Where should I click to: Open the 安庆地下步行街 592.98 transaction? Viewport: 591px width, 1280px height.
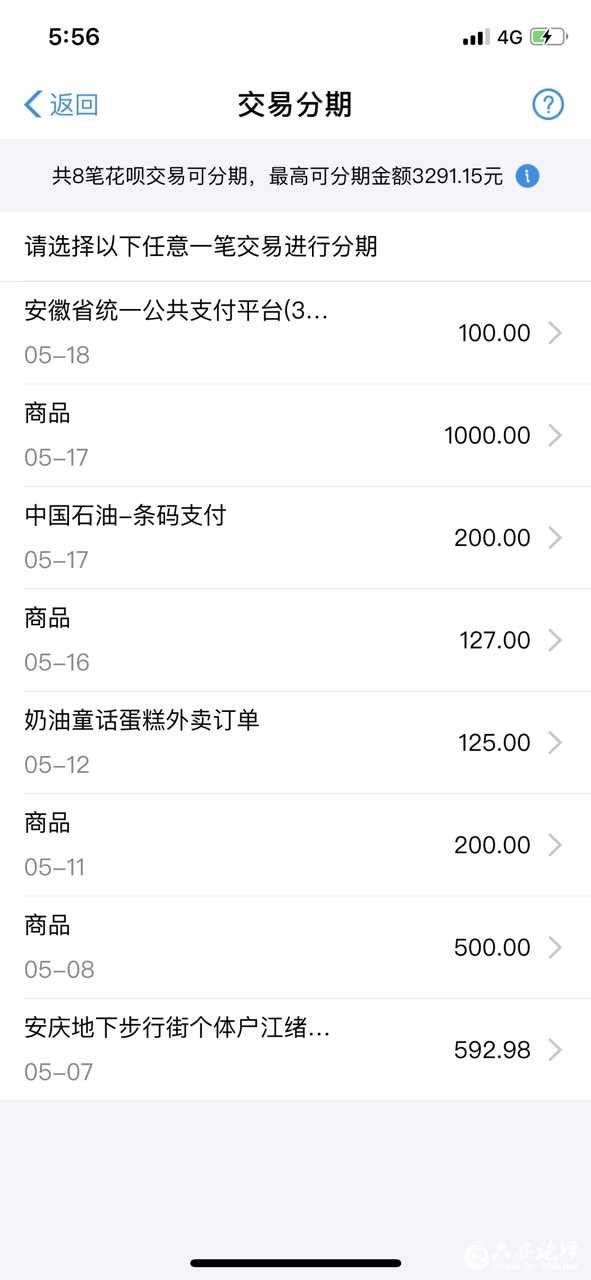tap(295, 1050)
